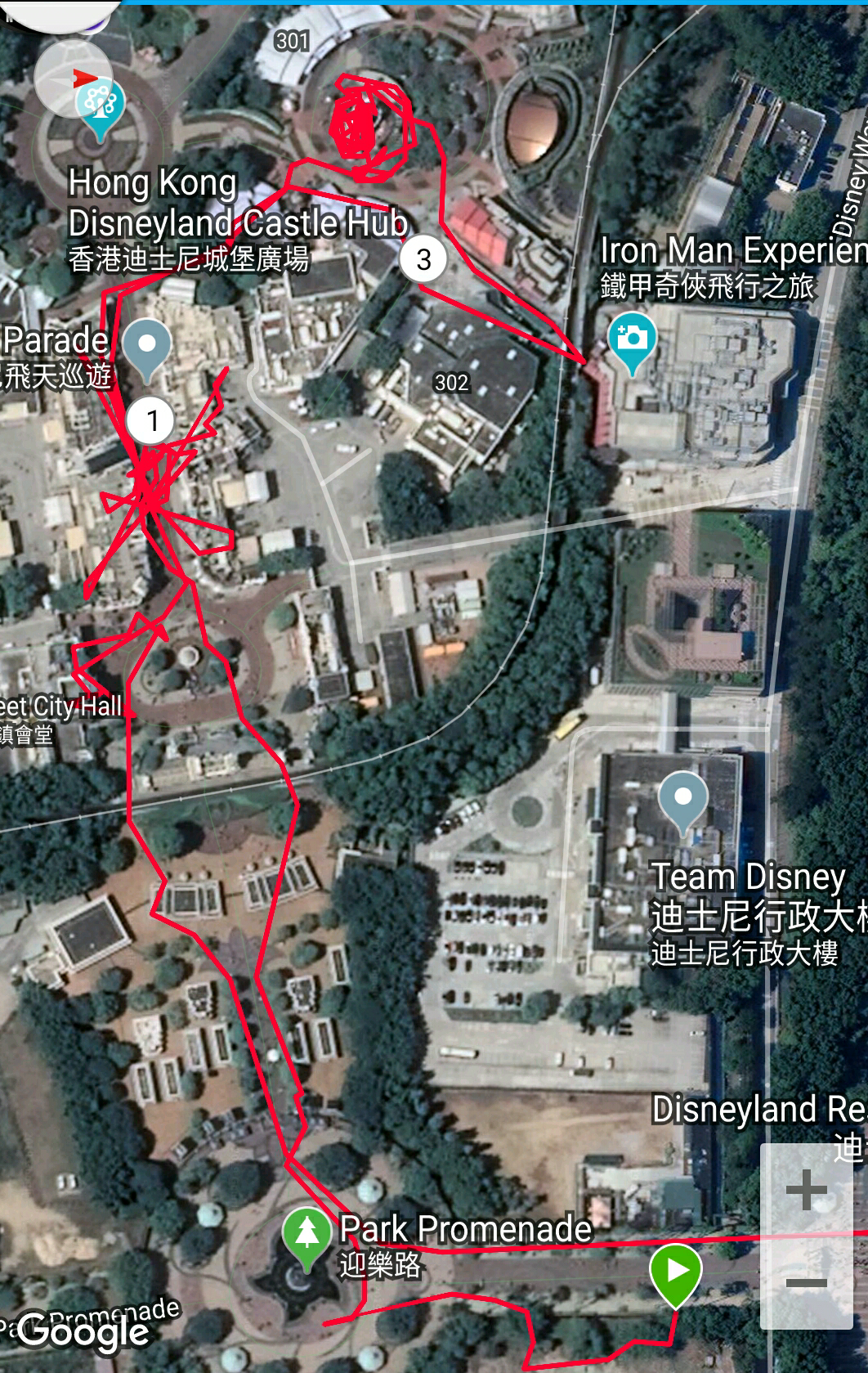Select track marker number 1
Image resolution: width=868 pixels, height=1373 pixels.
pos(151,421)
